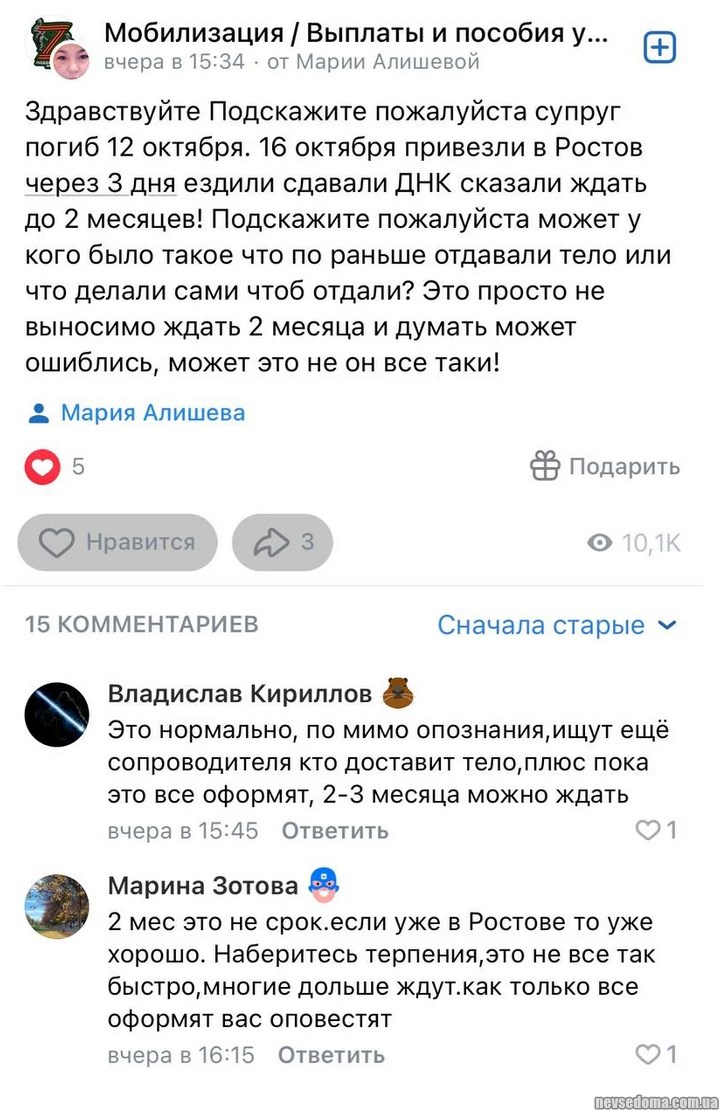Like the post with Нравится button
Viewport: 720px width, 1111px height.
pyautogui.click(x=118, y=542)
